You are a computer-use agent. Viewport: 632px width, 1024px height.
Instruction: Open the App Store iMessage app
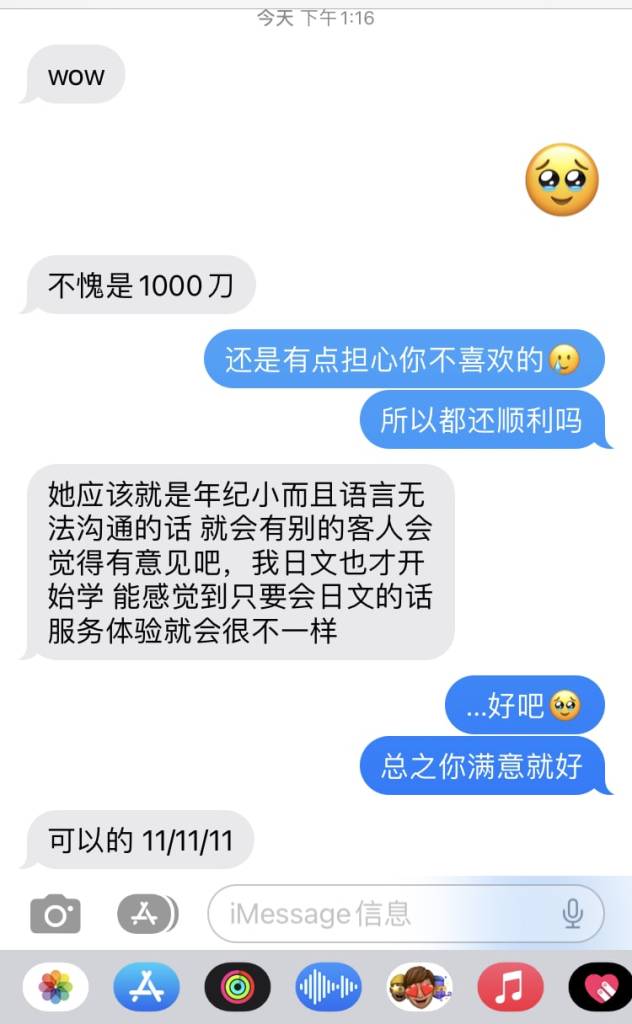coord(146,988)
